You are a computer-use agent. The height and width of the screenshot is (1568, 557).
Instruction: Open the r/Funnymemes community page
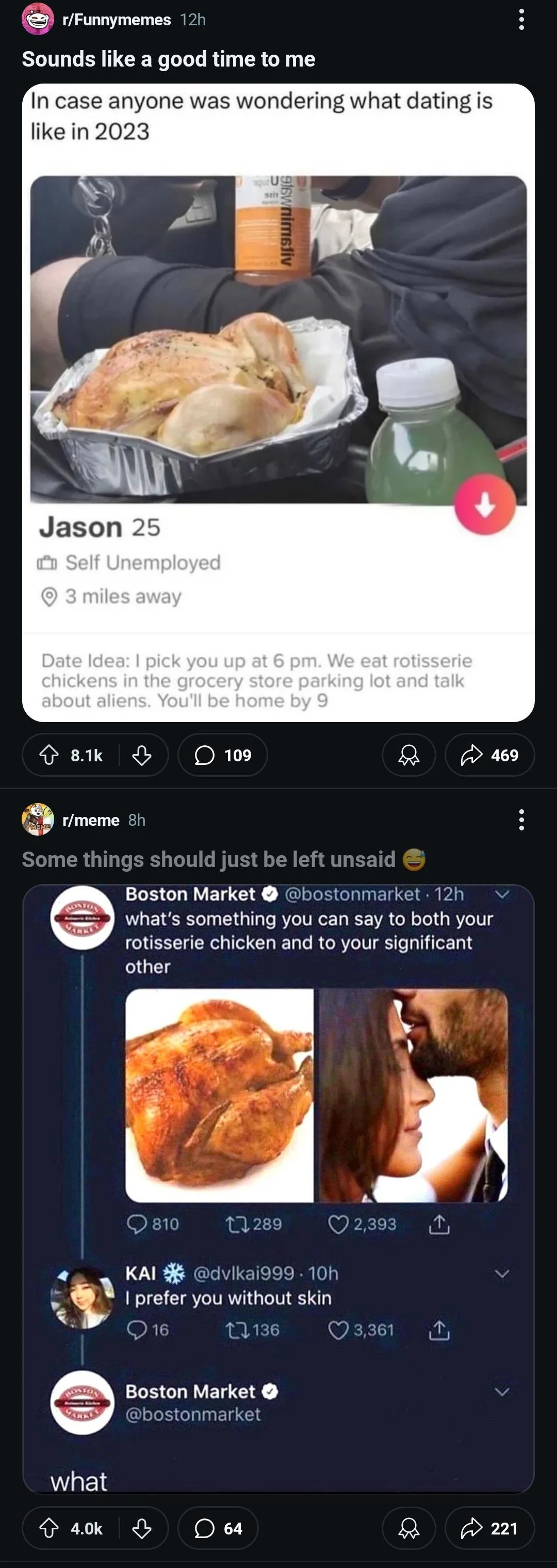[116, 20]
